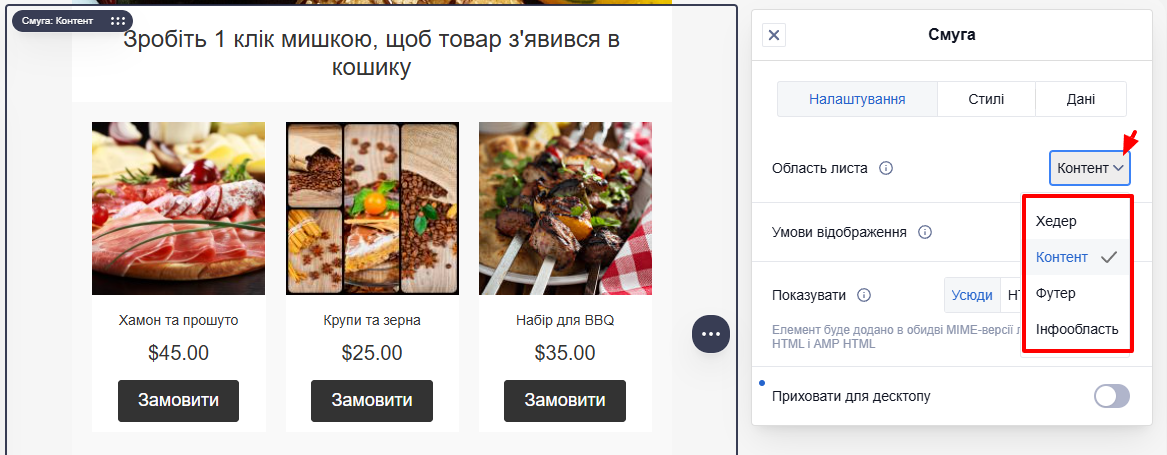Open the three-dots stripe menu
Screen dimensions: 1167x455
pyautogui.click(x=711, y=333)
